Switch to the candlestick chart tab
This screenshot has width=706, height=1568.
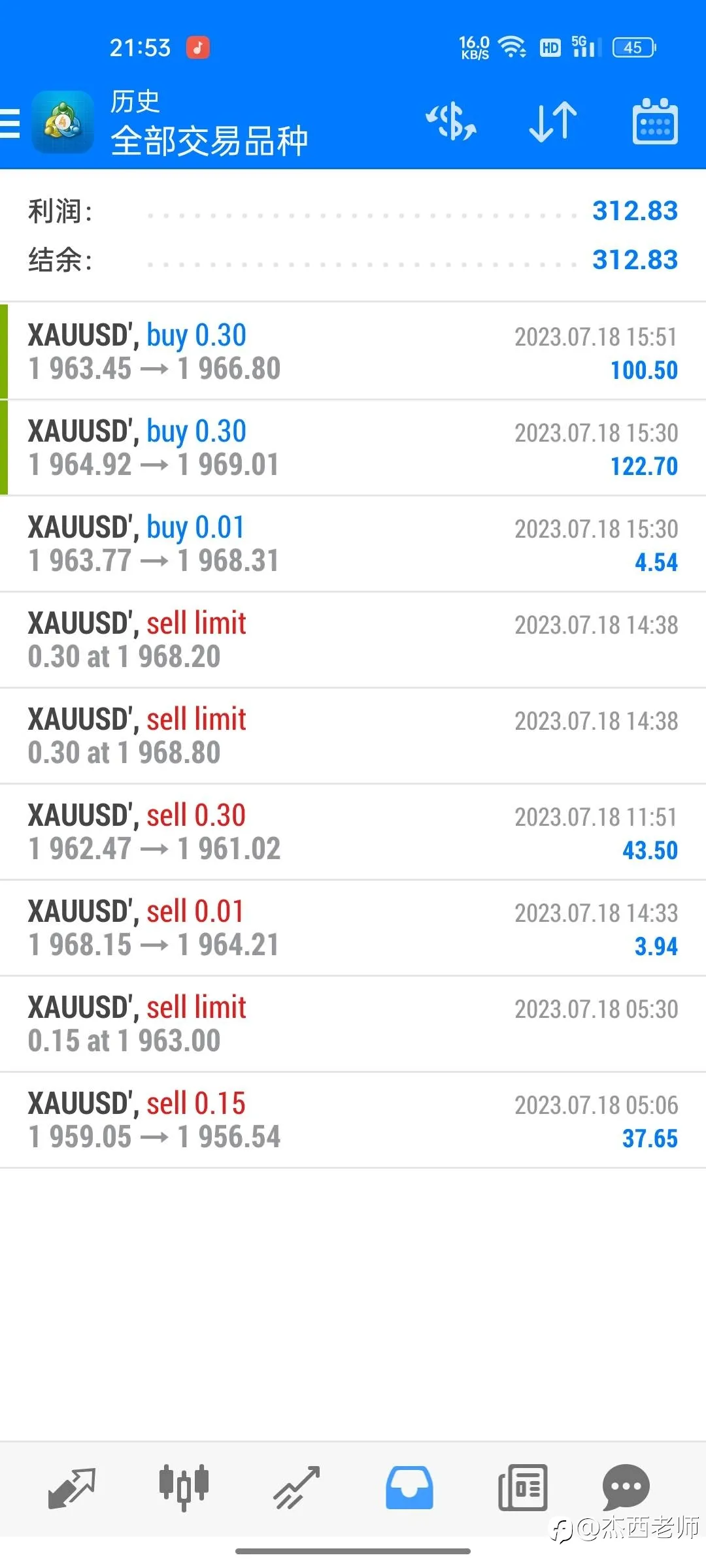click(x=184, y=1487)
